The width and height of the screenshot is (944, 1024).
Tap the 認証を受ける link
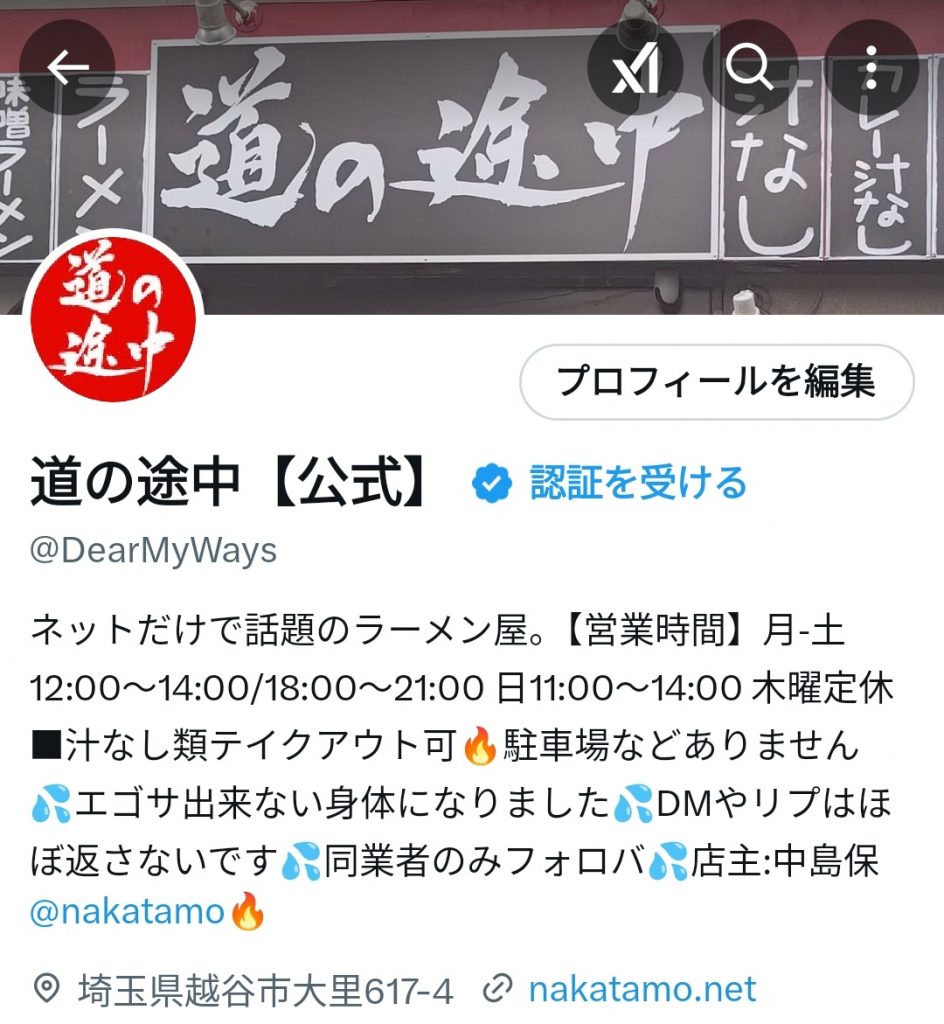637,483
